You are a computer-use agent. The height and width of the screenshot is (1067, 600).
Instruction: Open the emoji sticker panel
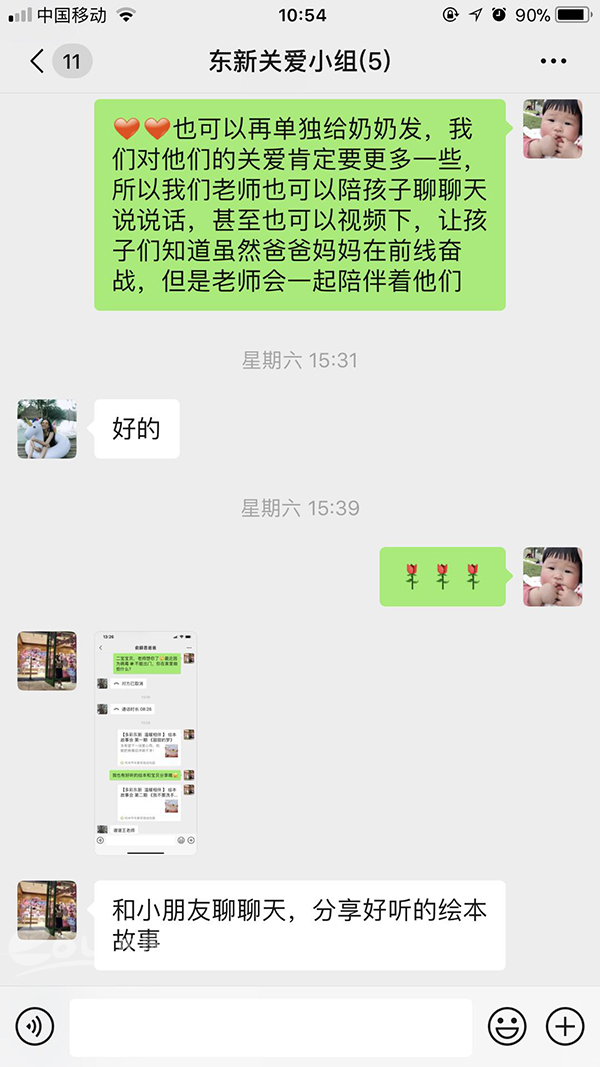pos(507,1025)
